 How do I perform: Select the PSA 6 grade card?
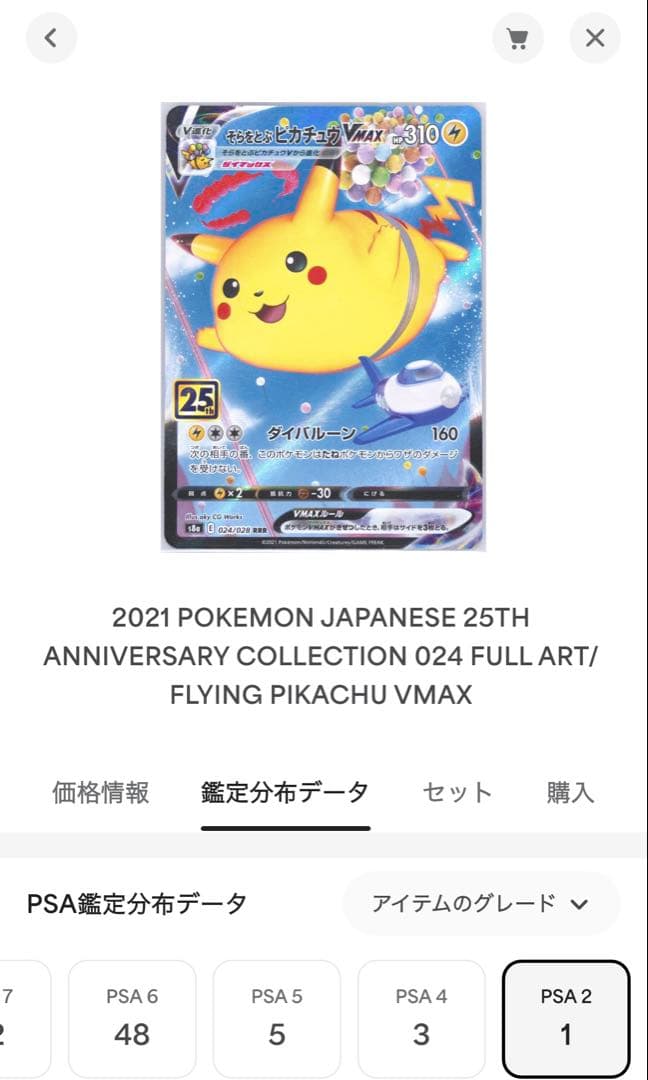click(x=132, y=1018)
